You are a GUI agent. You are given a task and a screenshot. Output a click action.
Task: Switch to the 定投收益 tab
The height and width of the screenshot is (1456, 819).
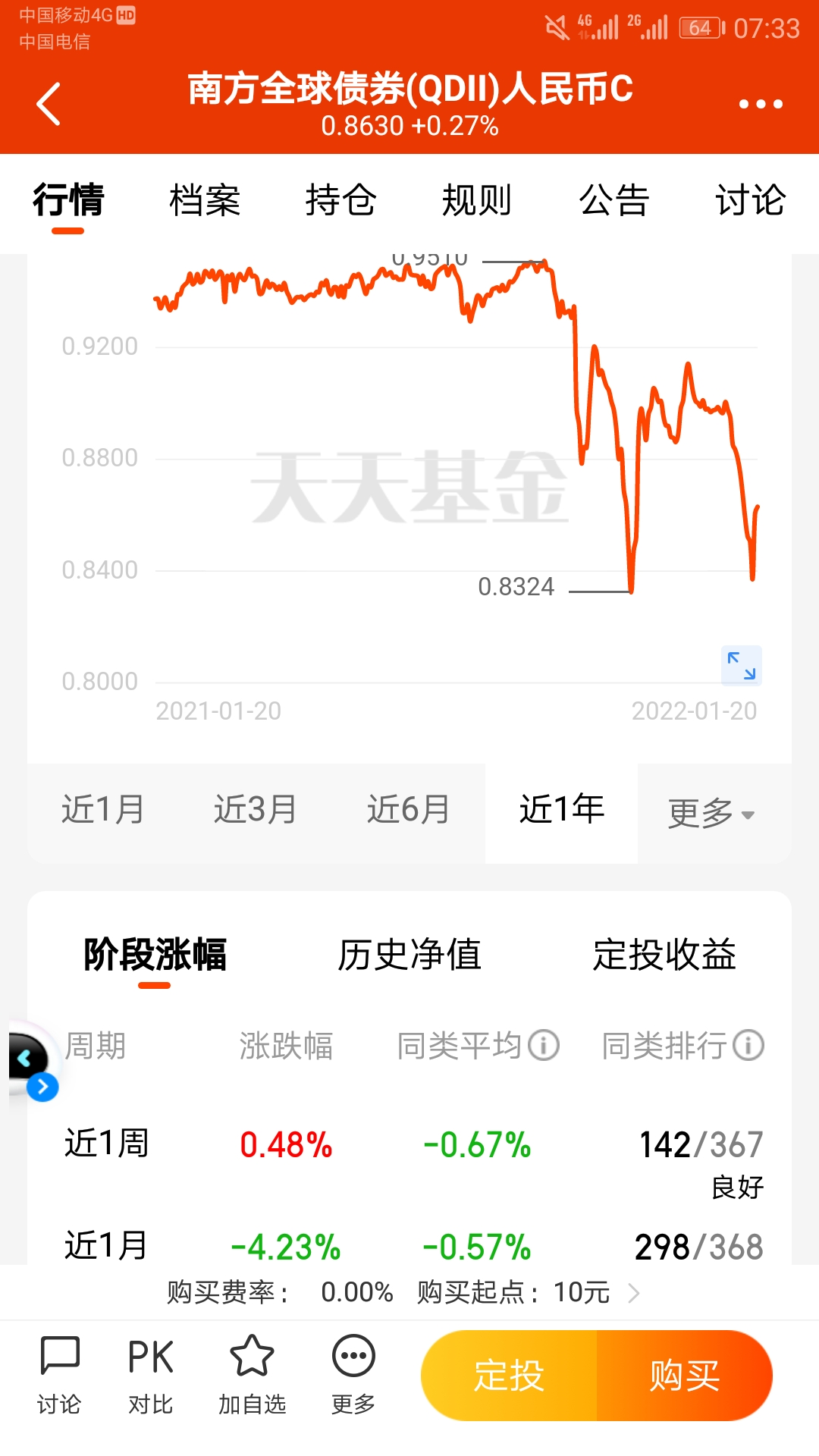click(x=664, y=955)
